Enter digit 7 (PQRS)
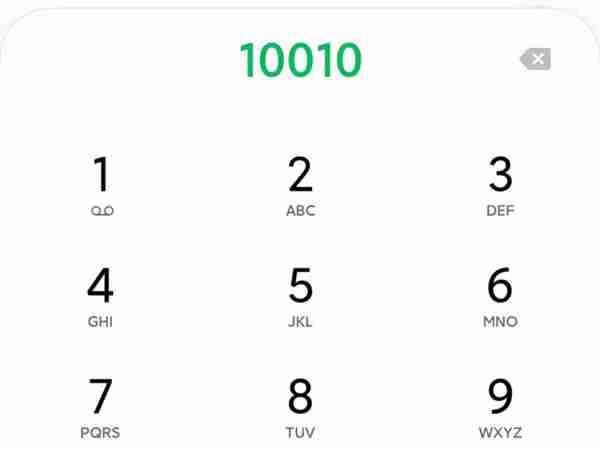600x450 pixels. click(100, 408)
